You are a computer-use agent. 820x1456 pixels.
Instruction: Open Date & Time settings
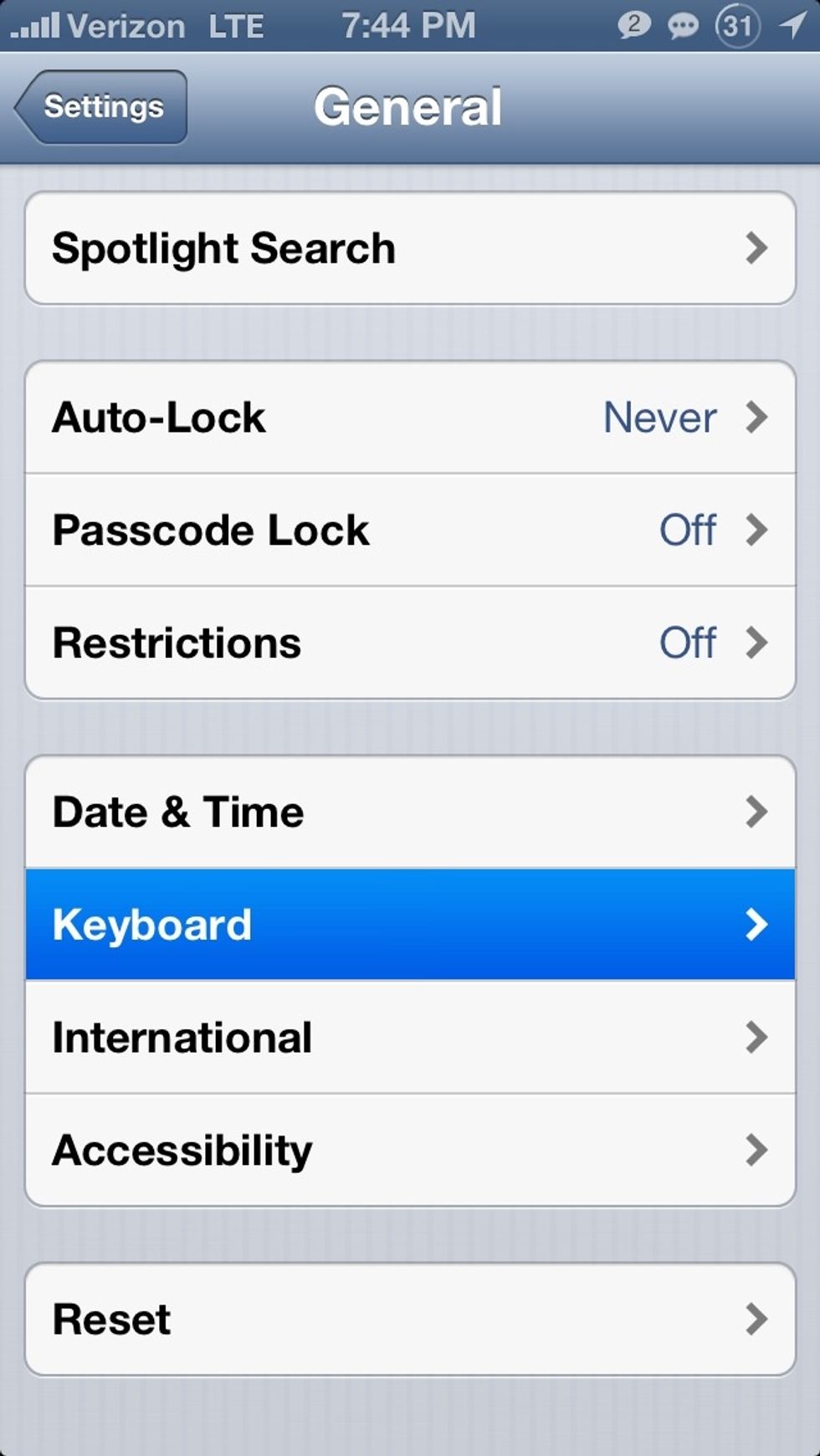[x=410, y=812]
